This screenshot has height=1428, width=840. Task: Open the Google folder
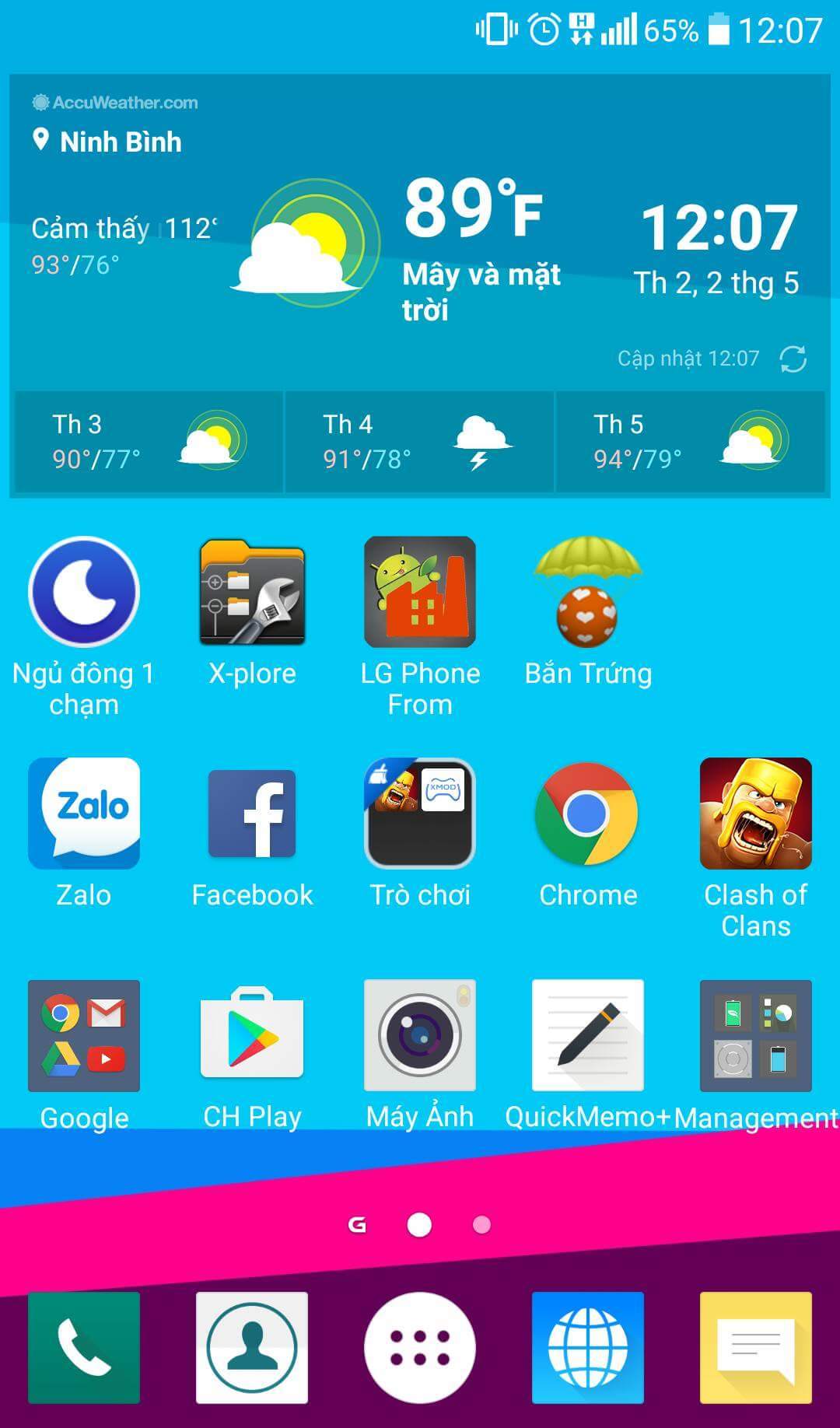(x=84, y=1036)
